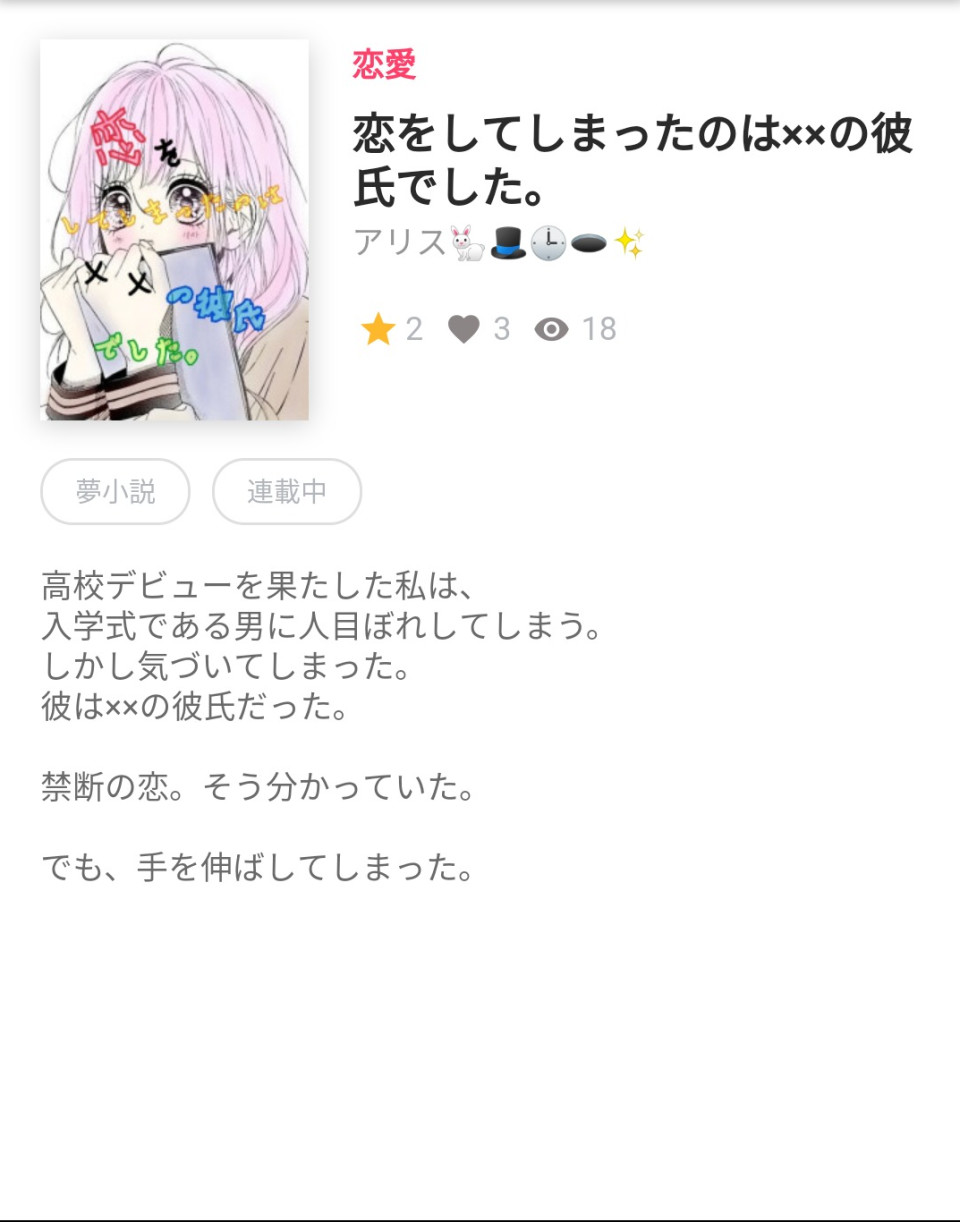Open the novel cover image

[174, 230]
